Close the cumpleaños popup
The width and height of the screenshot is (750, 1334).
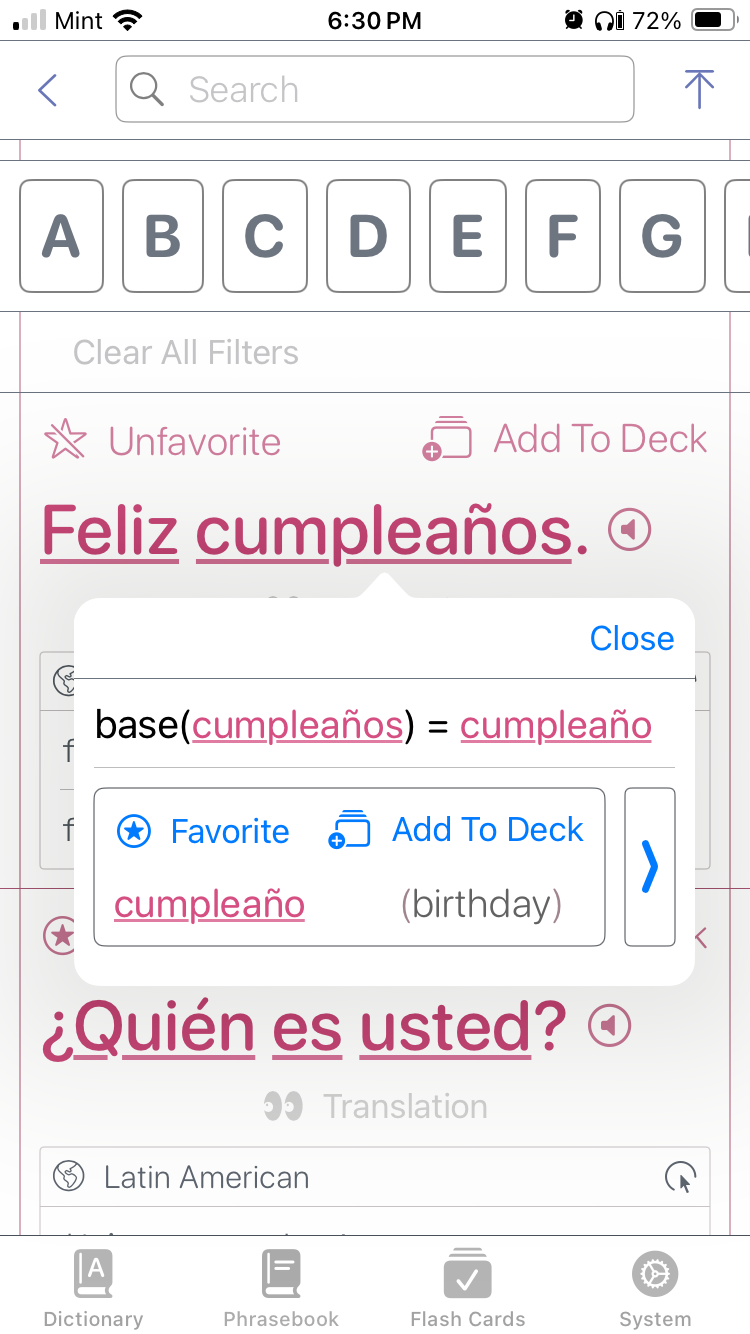coord(631,638)
